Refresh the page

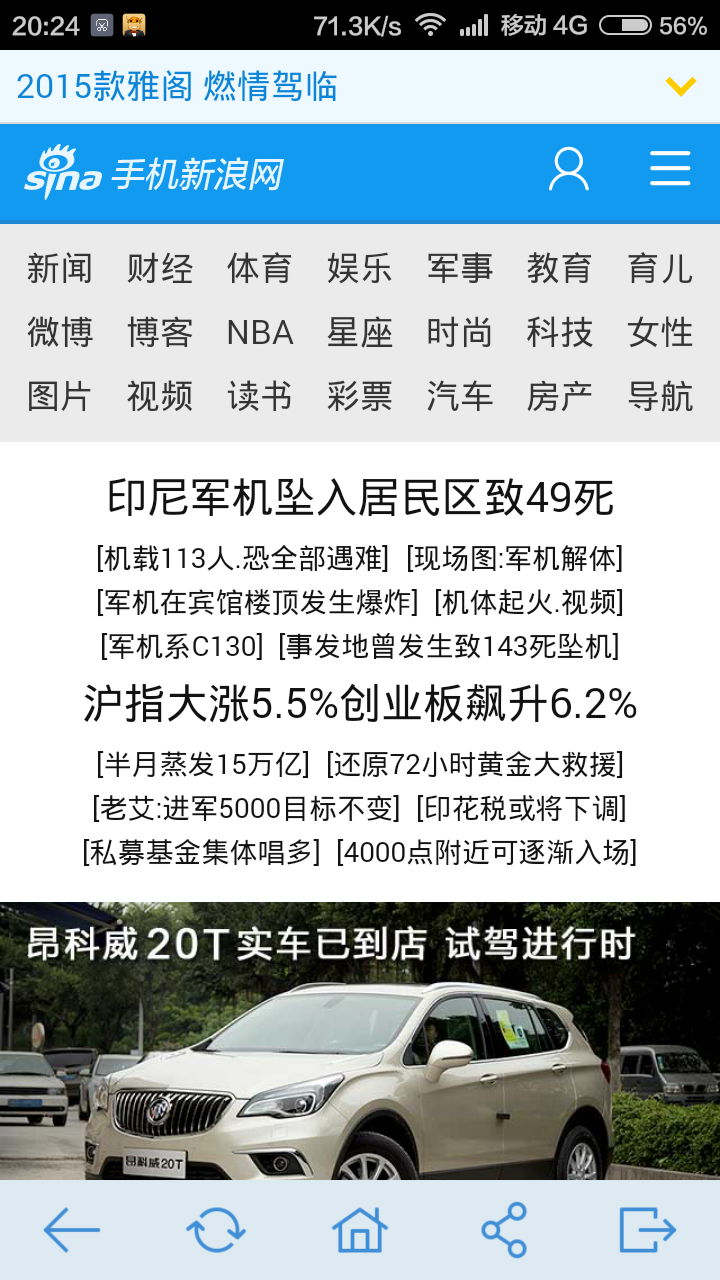216,1230
